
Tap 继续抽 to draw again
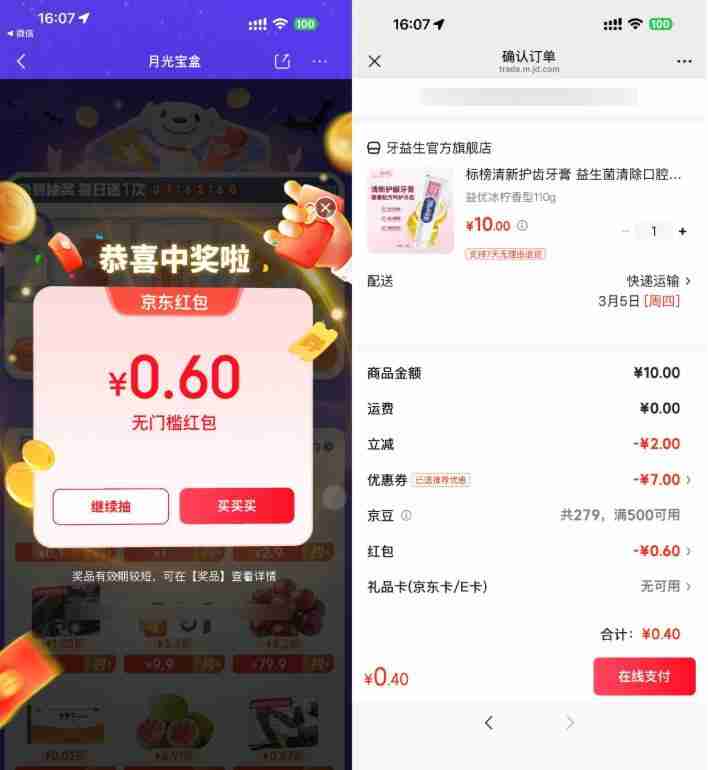111,506
